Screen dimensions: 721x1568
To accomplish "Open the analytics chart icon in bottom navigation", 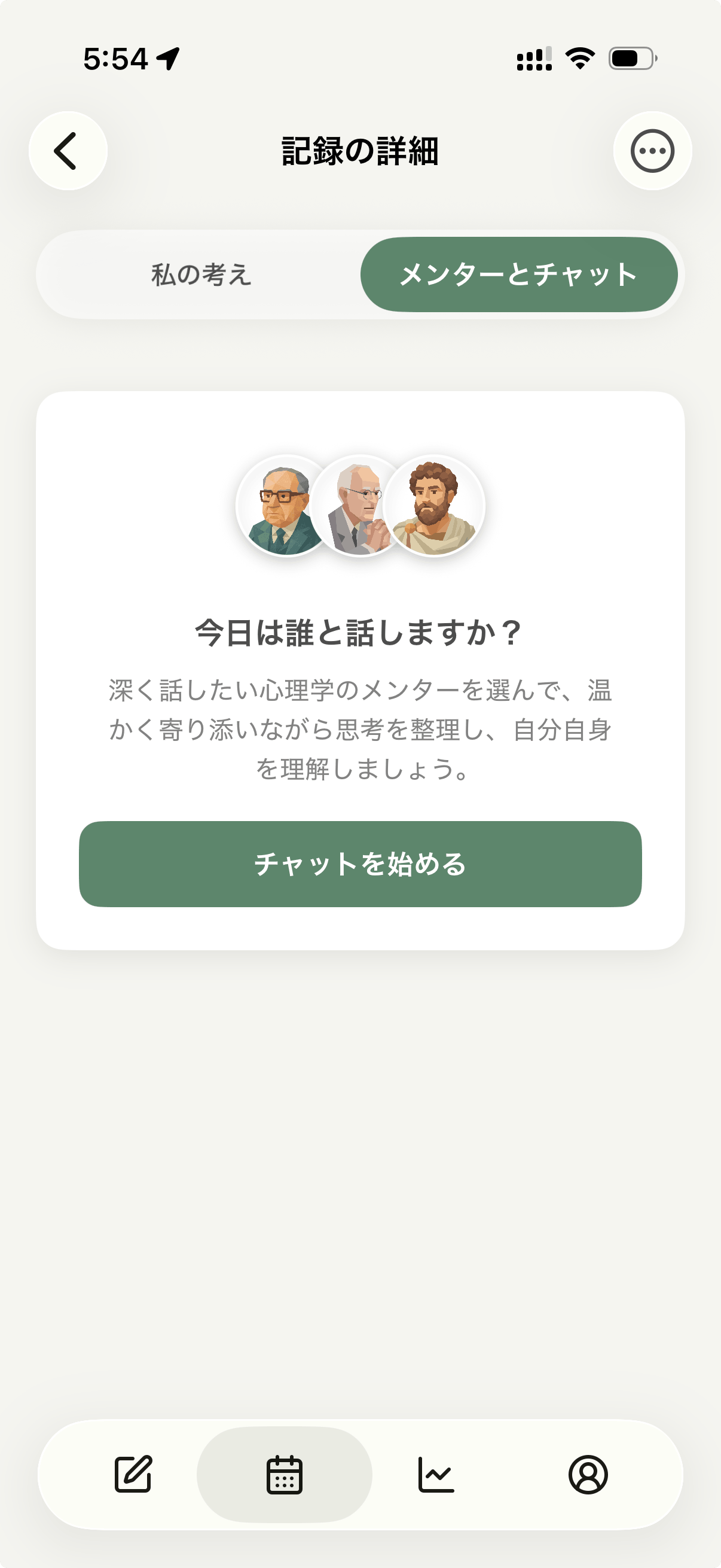I will pos(437,1474).
